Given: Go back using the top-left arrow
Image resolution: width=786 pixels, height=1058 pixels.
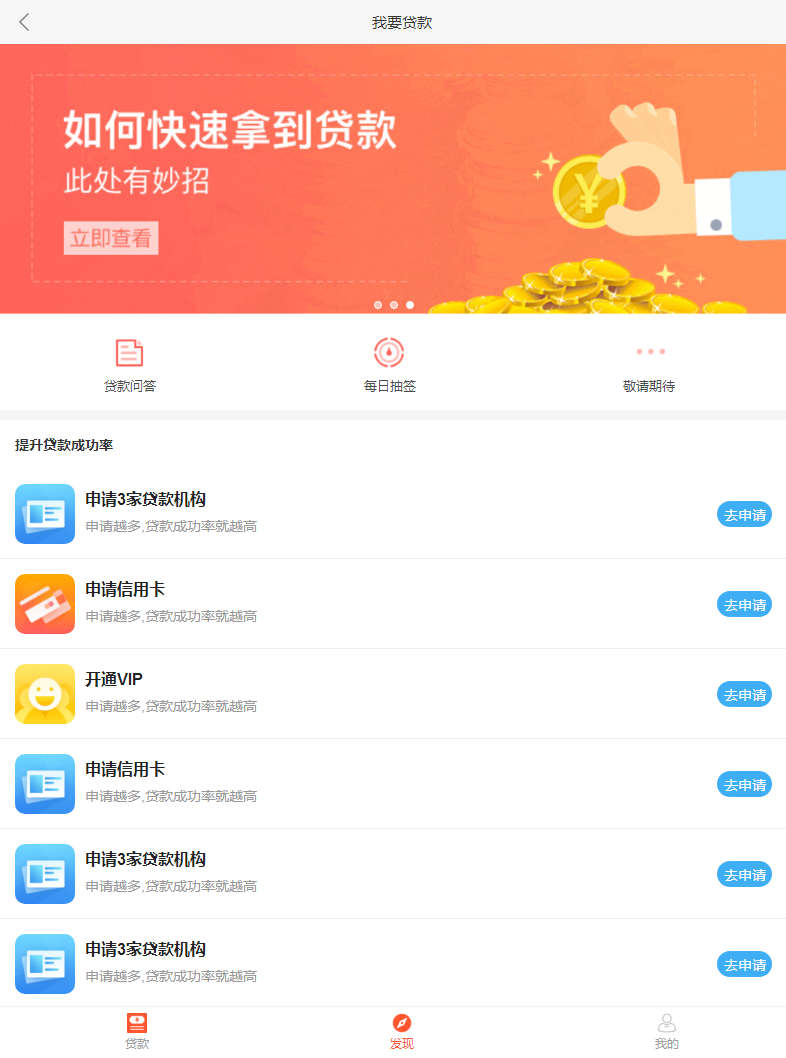Looking at the screenshot, I should pos(25,22).
